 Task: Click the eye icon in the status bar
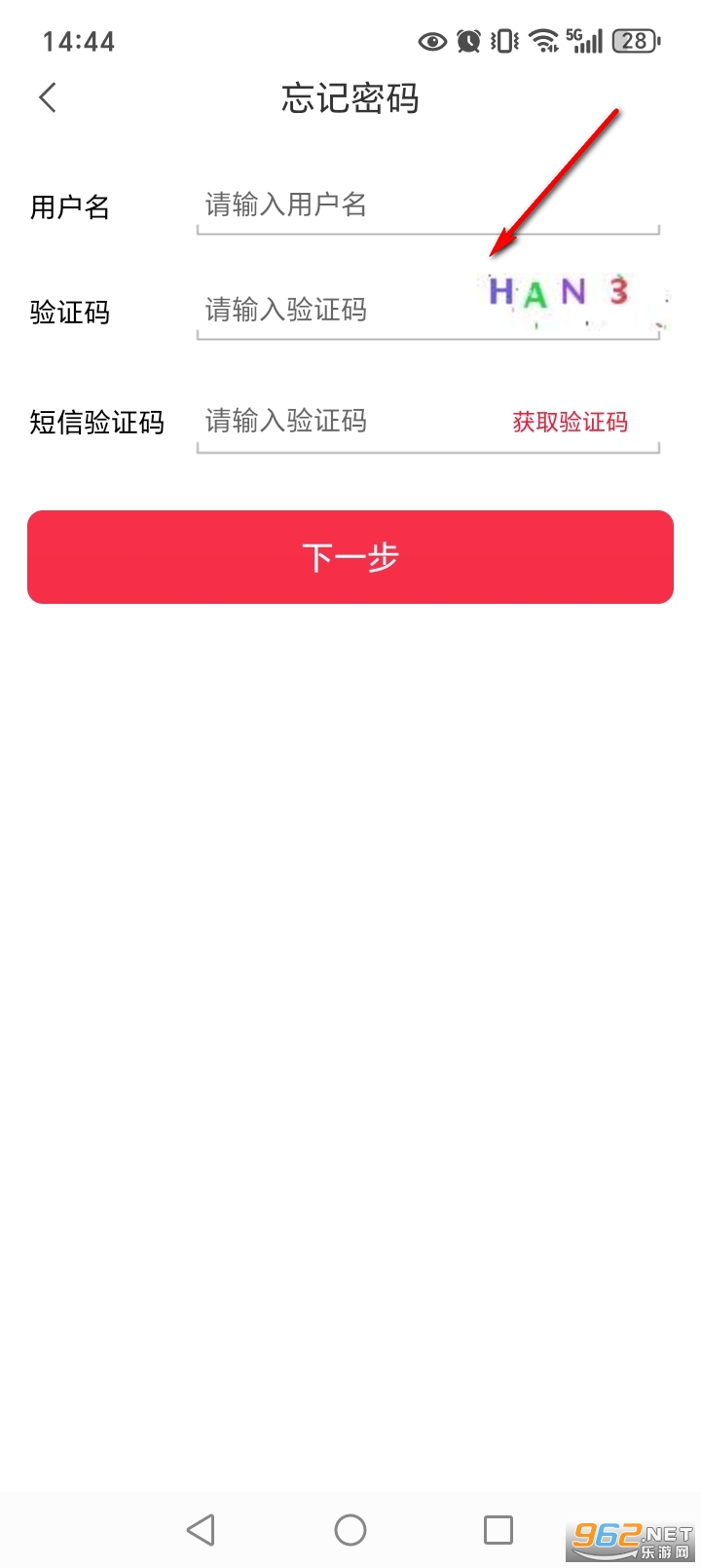pyautogui.click(x=431, y=41)
